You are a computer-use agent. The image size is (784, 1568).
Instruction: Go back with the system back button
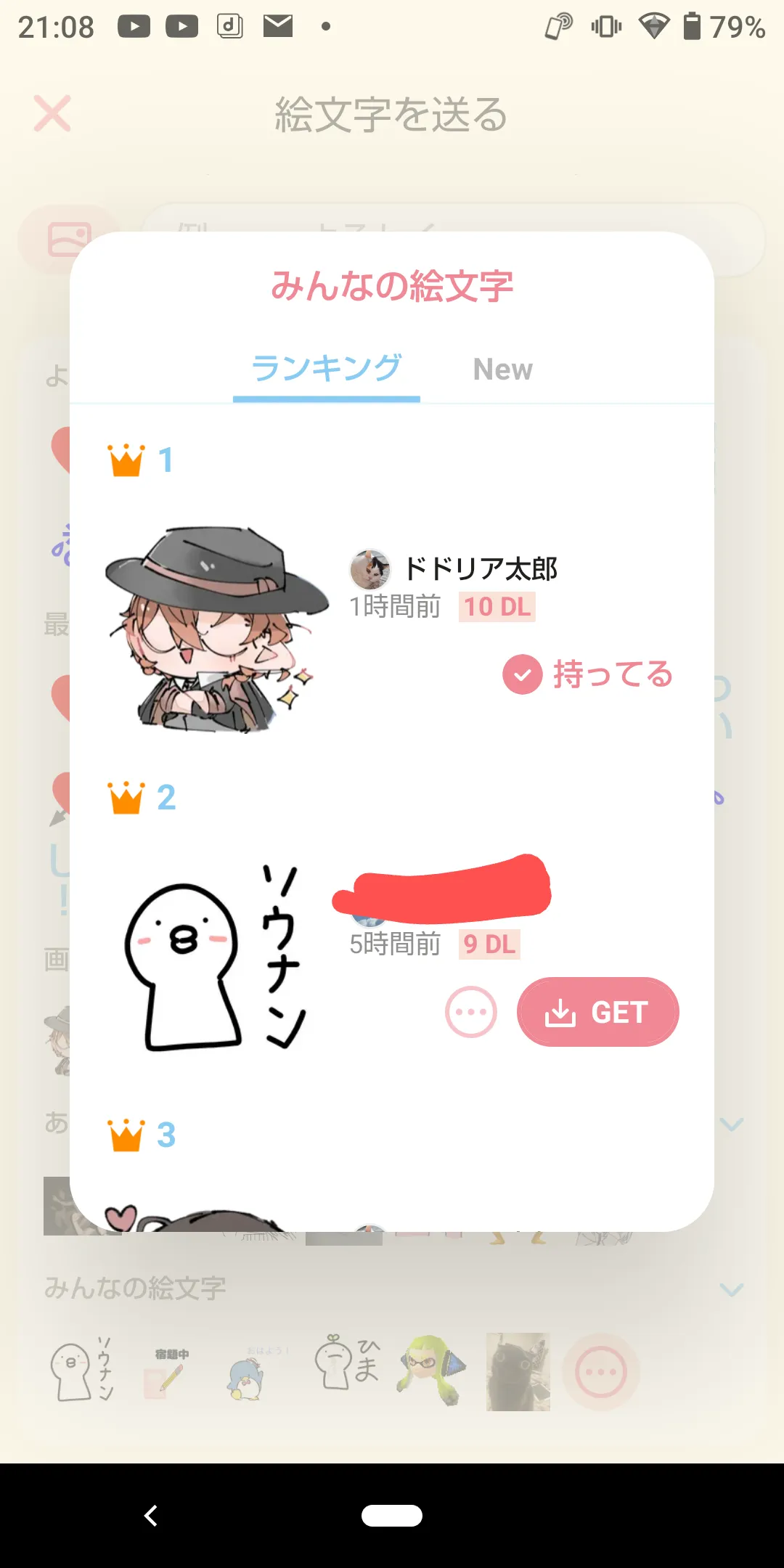click(151, 1516)
